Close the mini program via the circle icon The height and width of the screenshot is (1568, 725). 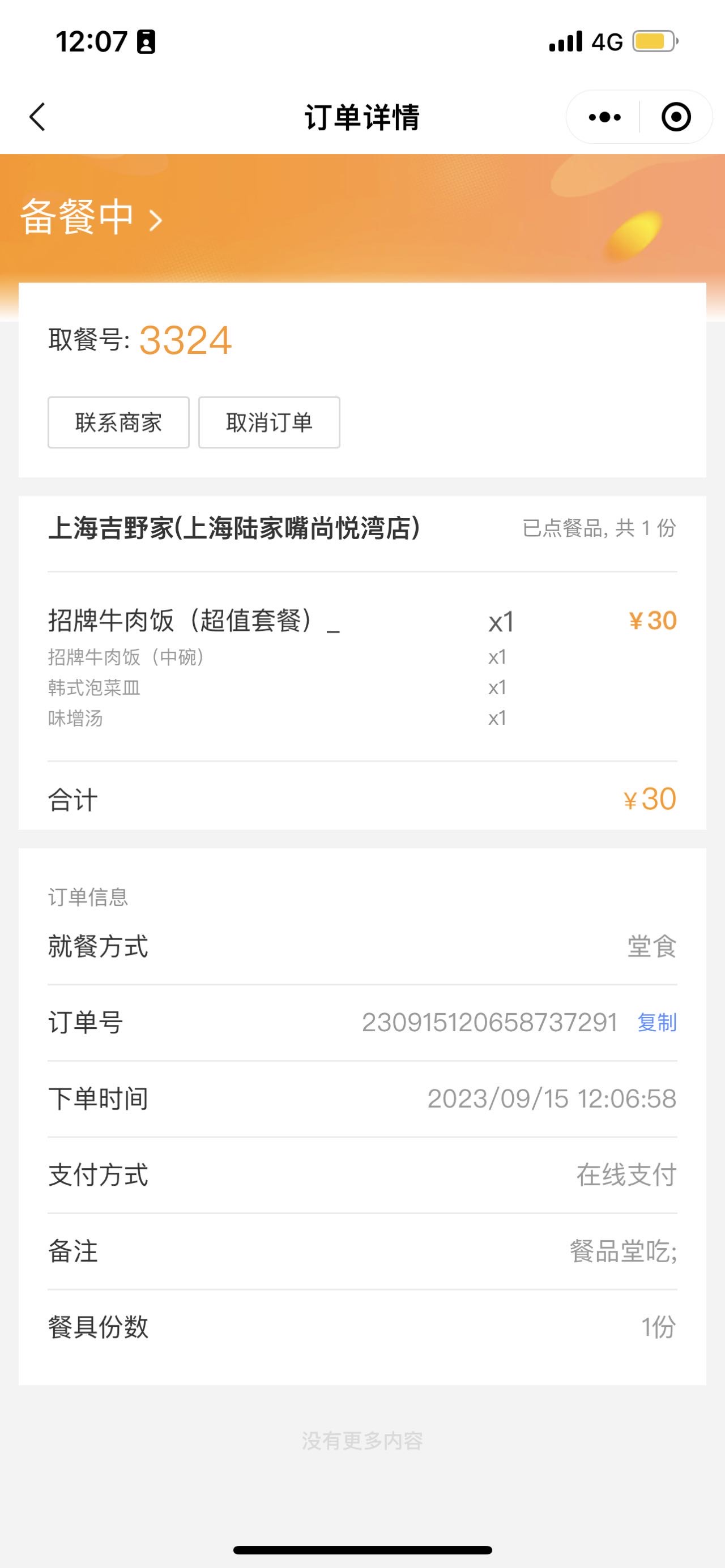point(676,117)
